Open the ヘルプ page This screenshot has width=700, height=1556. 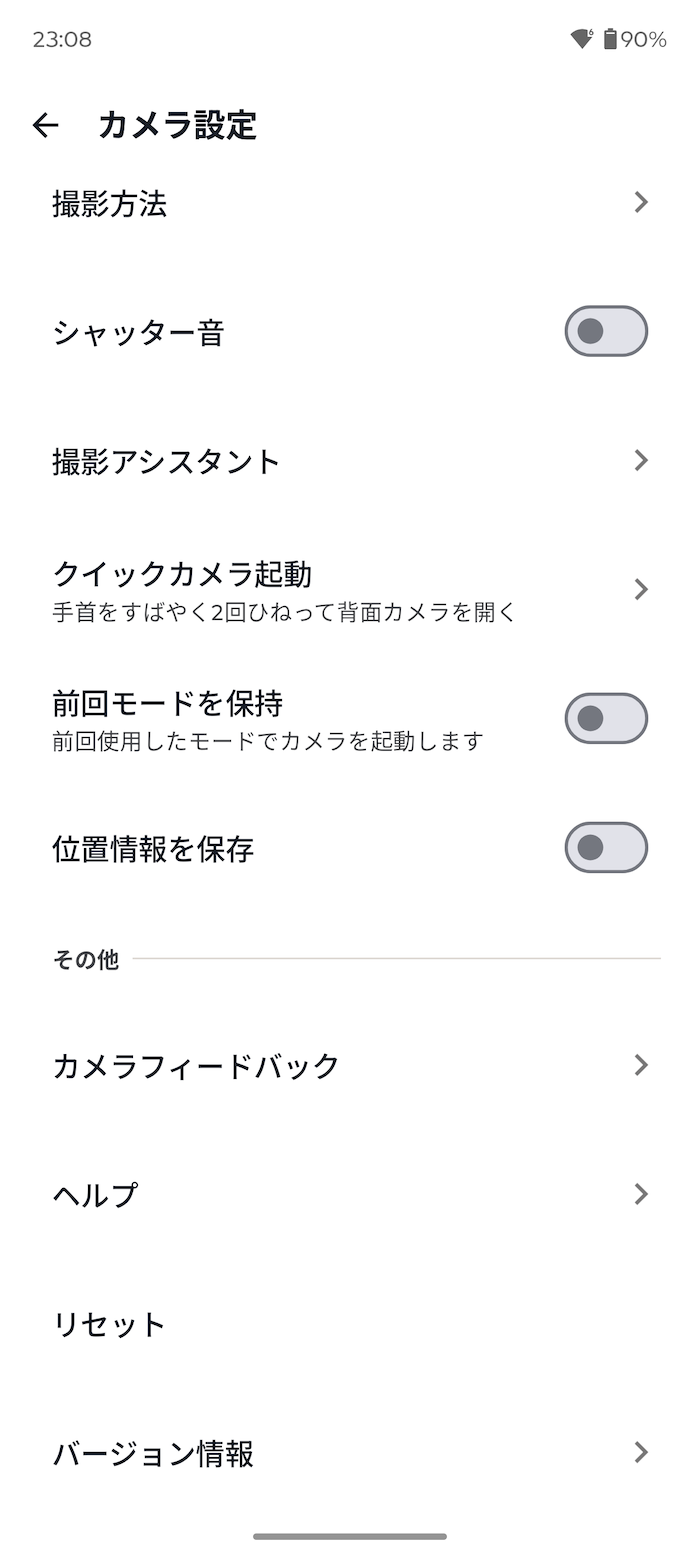pos(350,1194)
